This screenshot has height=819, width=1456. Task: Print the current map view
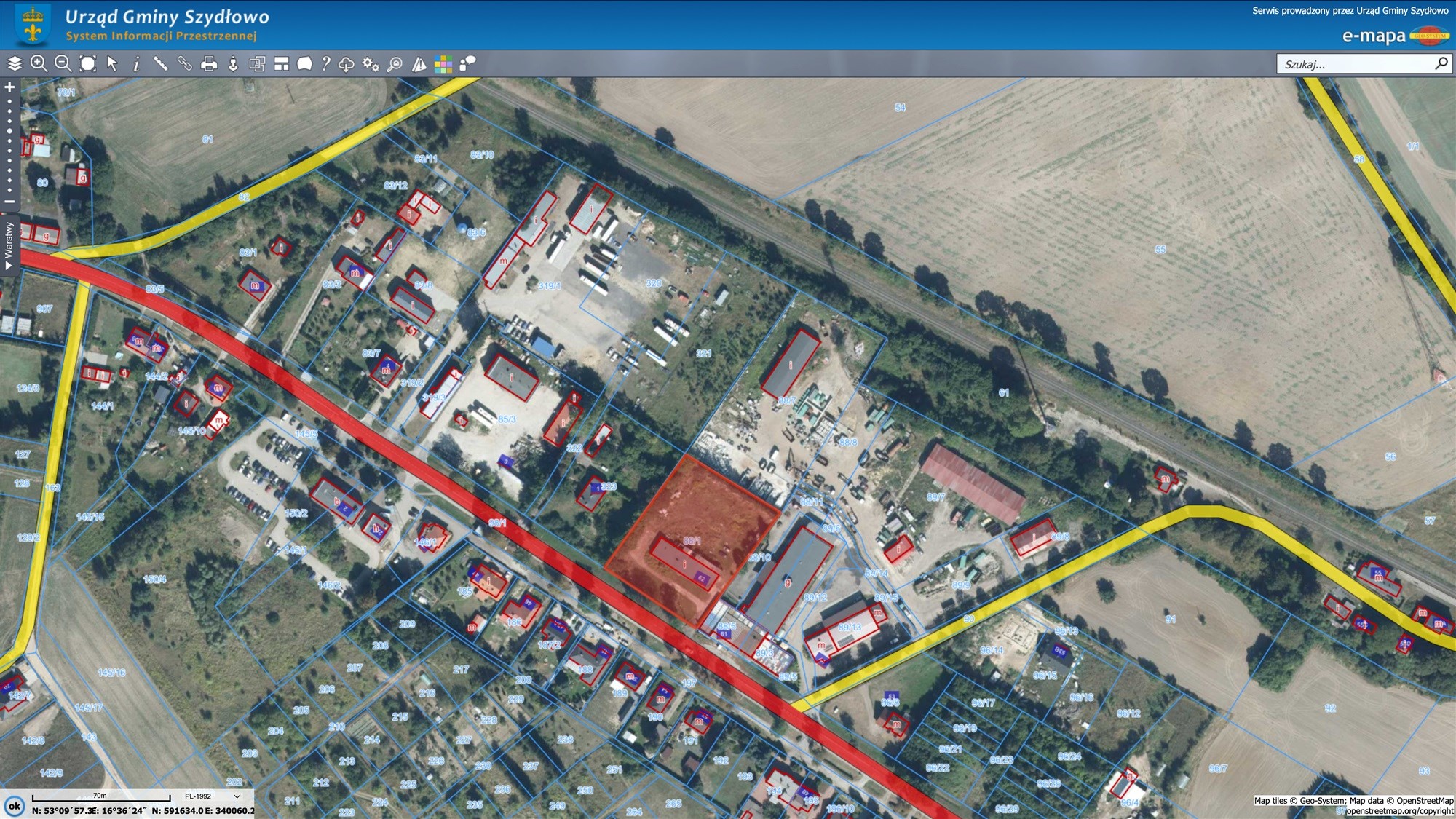pyautogui.click(x=209, y=64)
